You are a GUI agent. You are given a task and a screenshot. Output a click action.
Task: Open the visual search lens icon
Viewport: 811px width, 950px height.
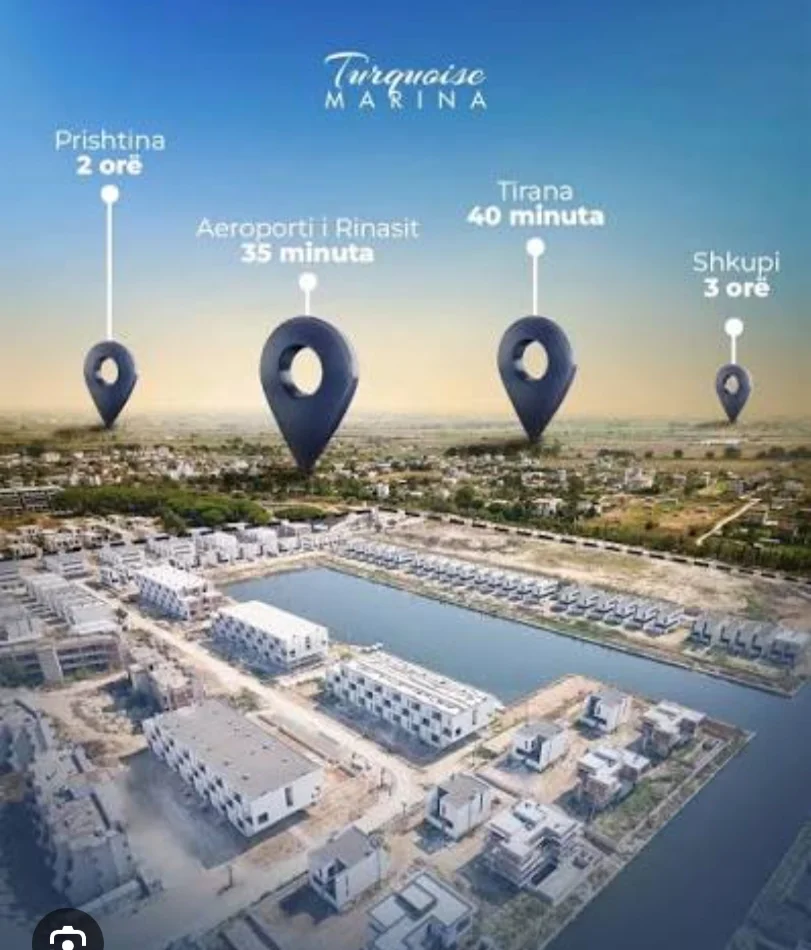67,935
